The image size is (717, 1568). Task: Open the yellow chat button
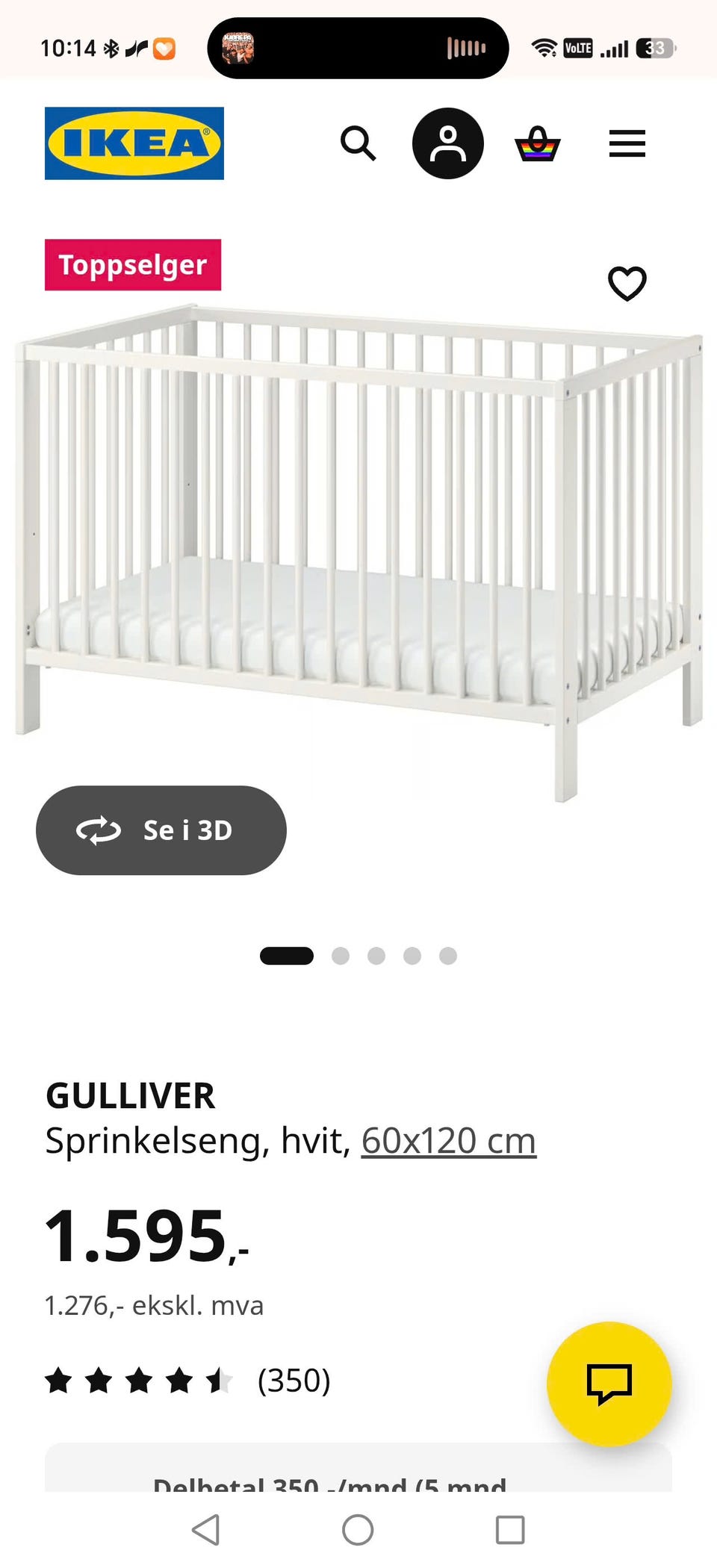pyautogui.click(x=609, y=1384)
